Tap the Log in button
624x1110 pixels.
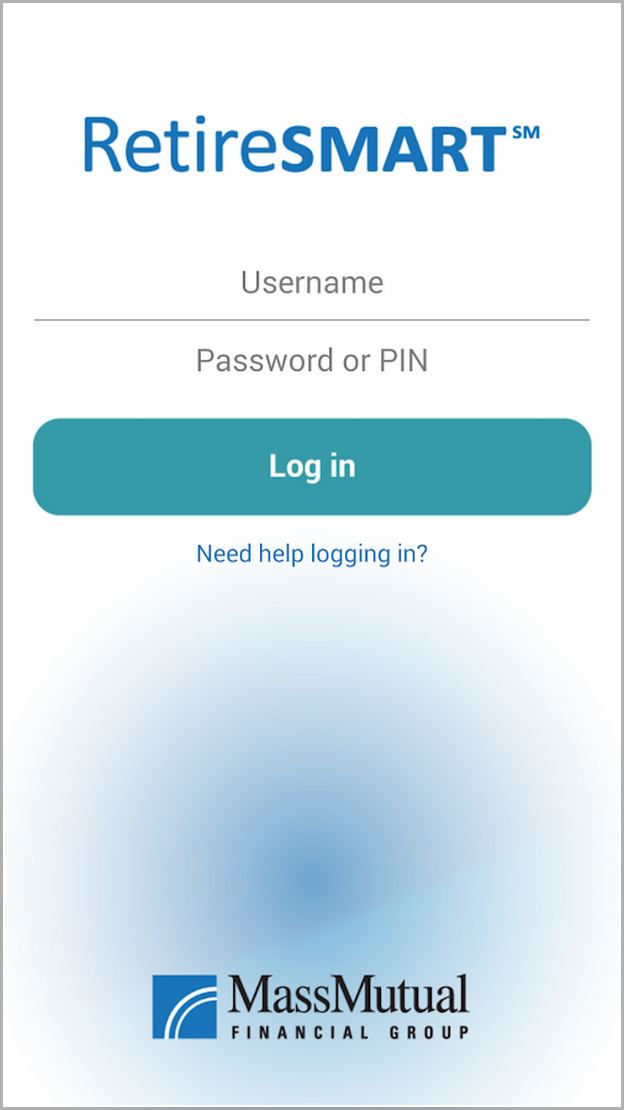[312, 467]
